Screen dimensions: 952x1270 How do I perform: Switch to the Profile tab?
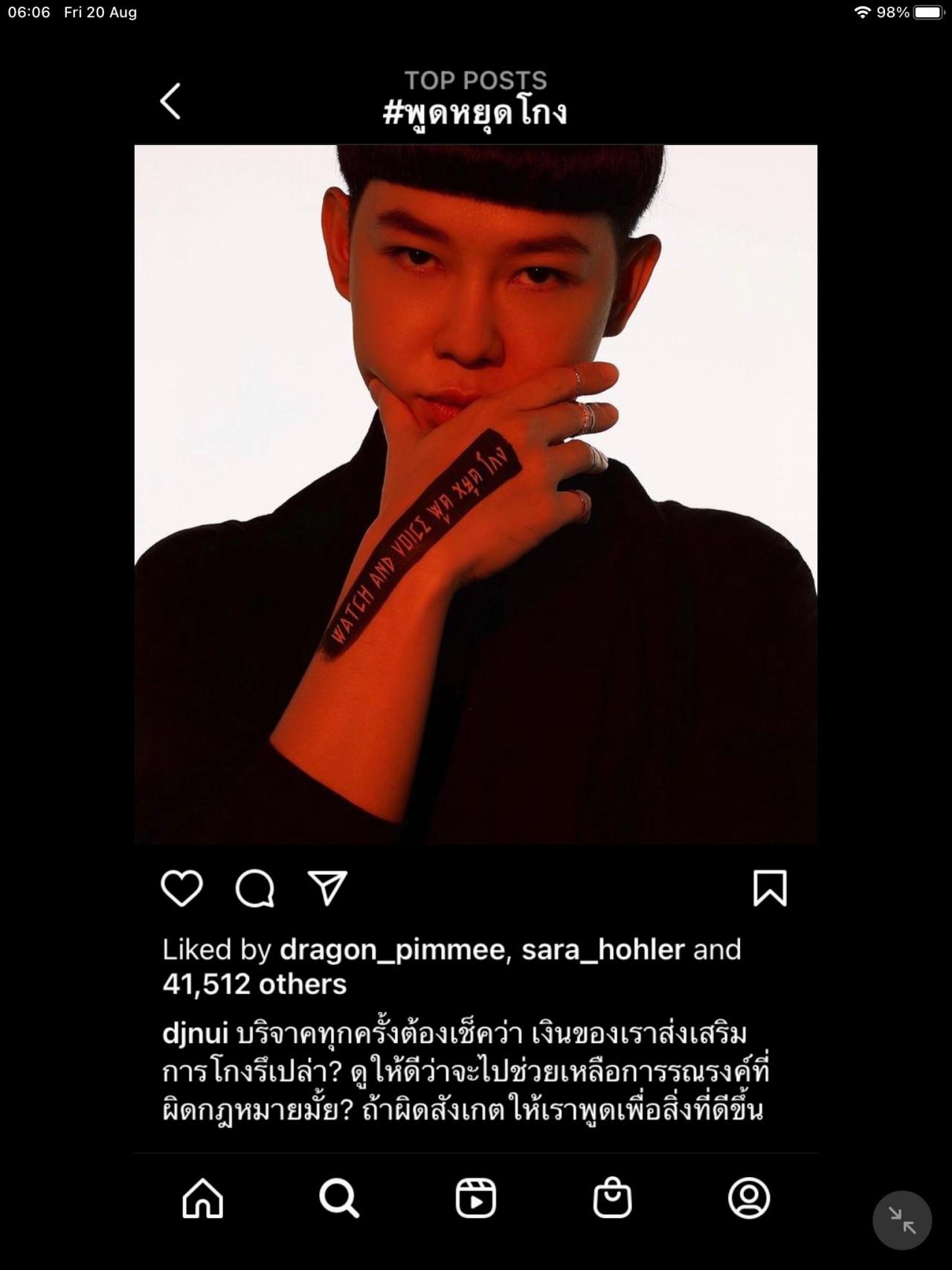749,1198
